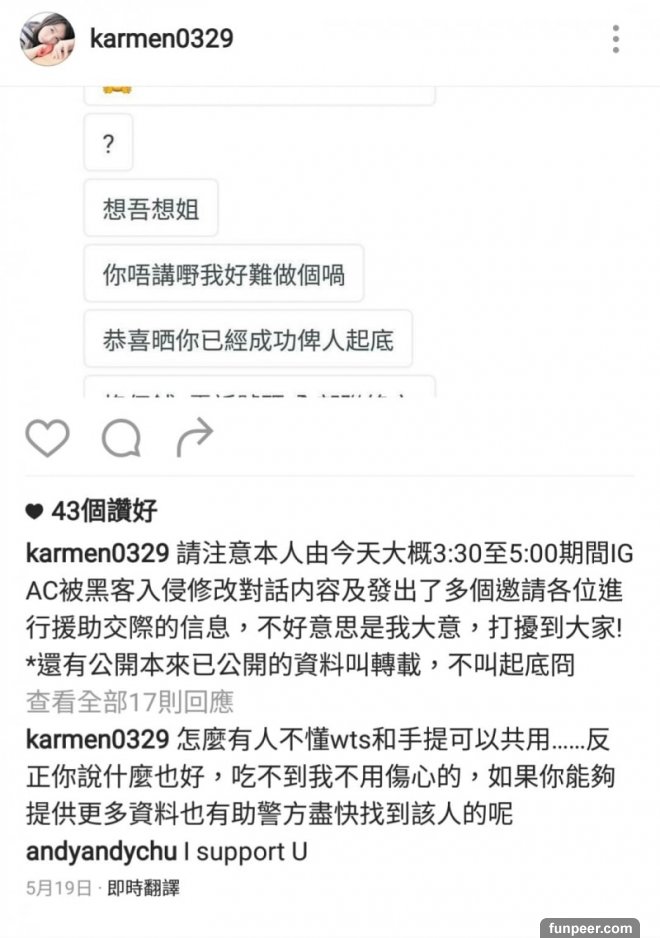Open the post's overflow menu
Image resolution: width=660 pixels, height=938 pixels.
pyautogui.click(x=616, y=39)
